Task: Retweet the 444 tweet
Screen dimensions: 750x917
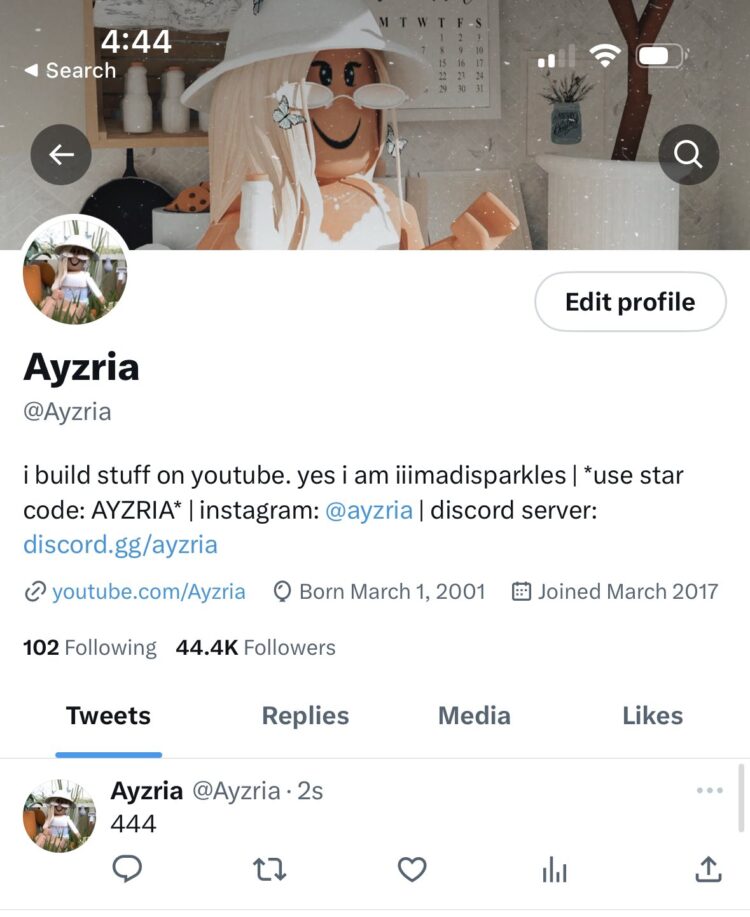Action: click(x=269, y=869)
